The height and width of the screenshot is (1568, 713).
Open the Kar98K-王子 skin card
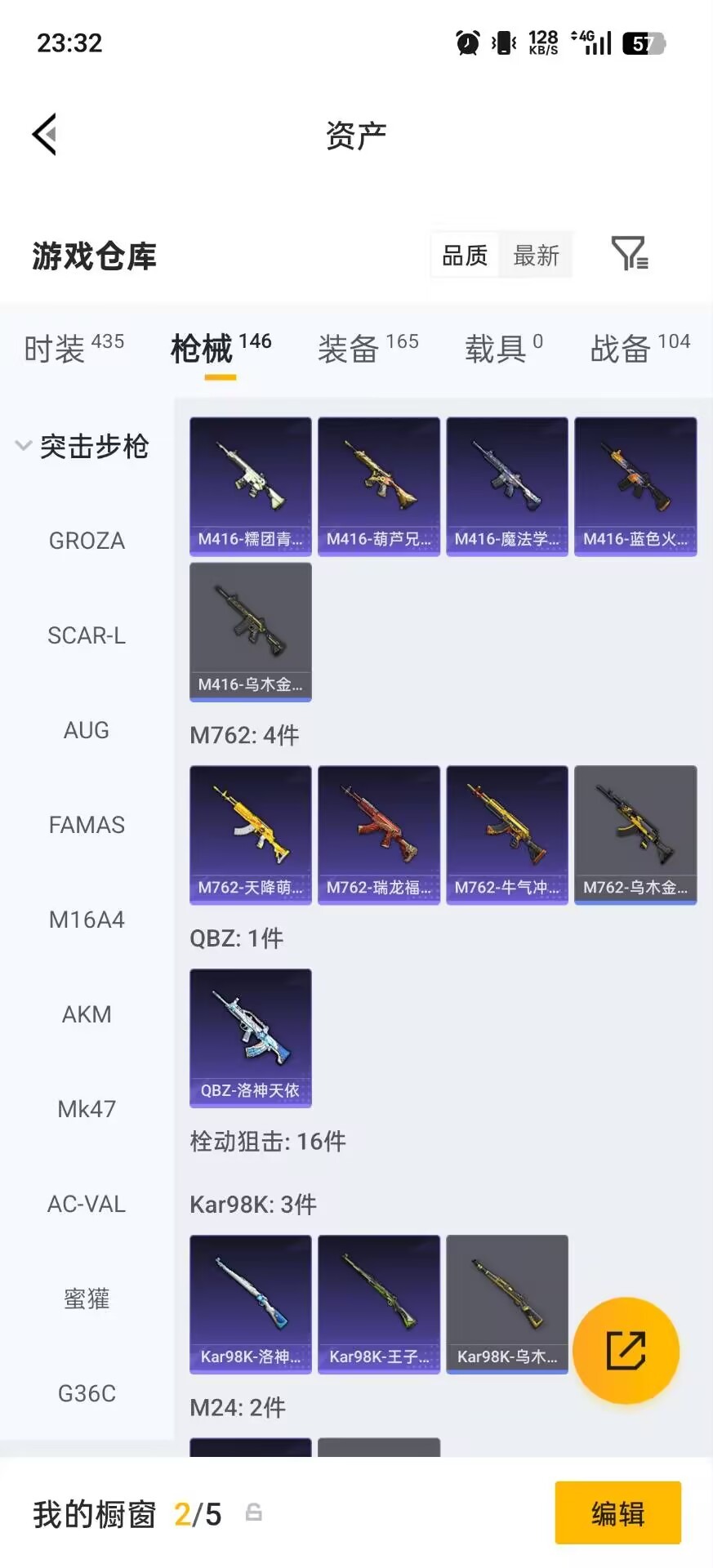378,1304
